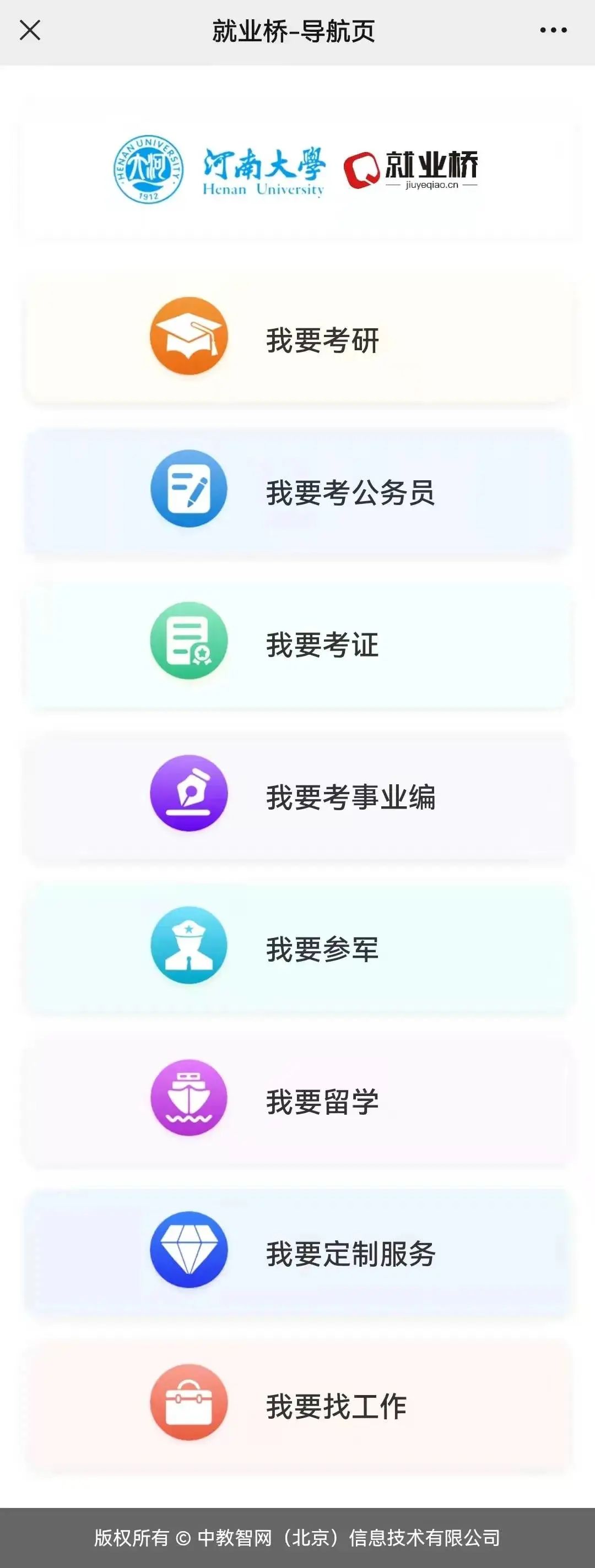Close the 就业桥 navigation page

point(30,30)
